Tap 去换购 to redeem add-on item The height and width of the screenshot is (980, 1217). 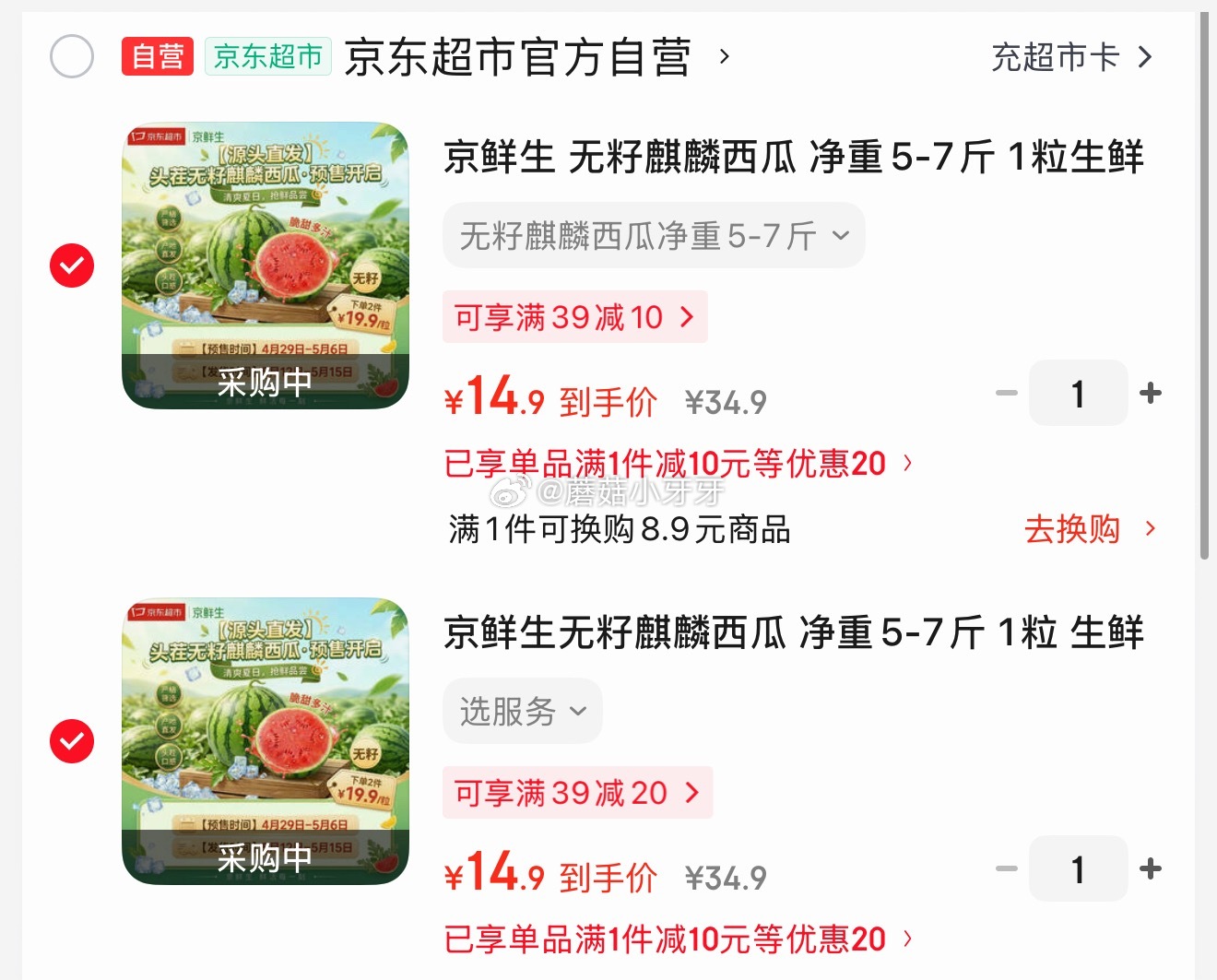coord(1089,530)
